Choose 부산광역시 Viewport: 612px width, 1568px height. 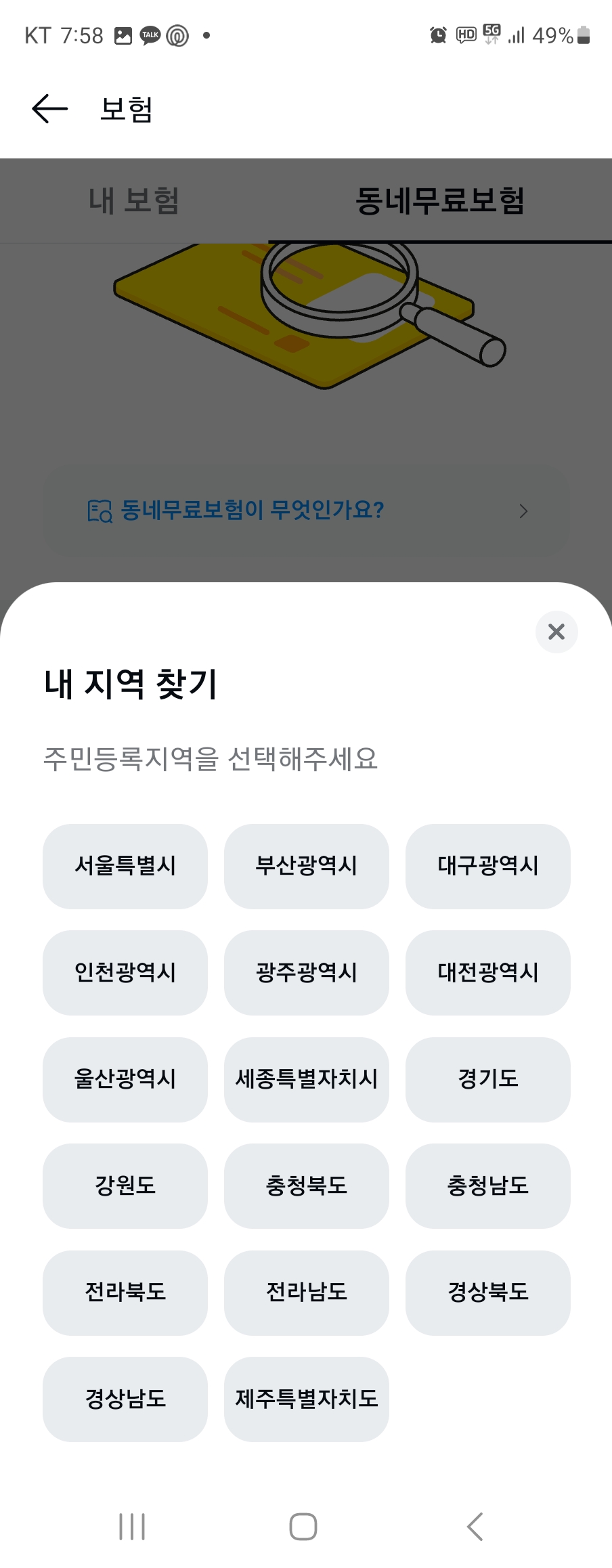tap(307, 866)
